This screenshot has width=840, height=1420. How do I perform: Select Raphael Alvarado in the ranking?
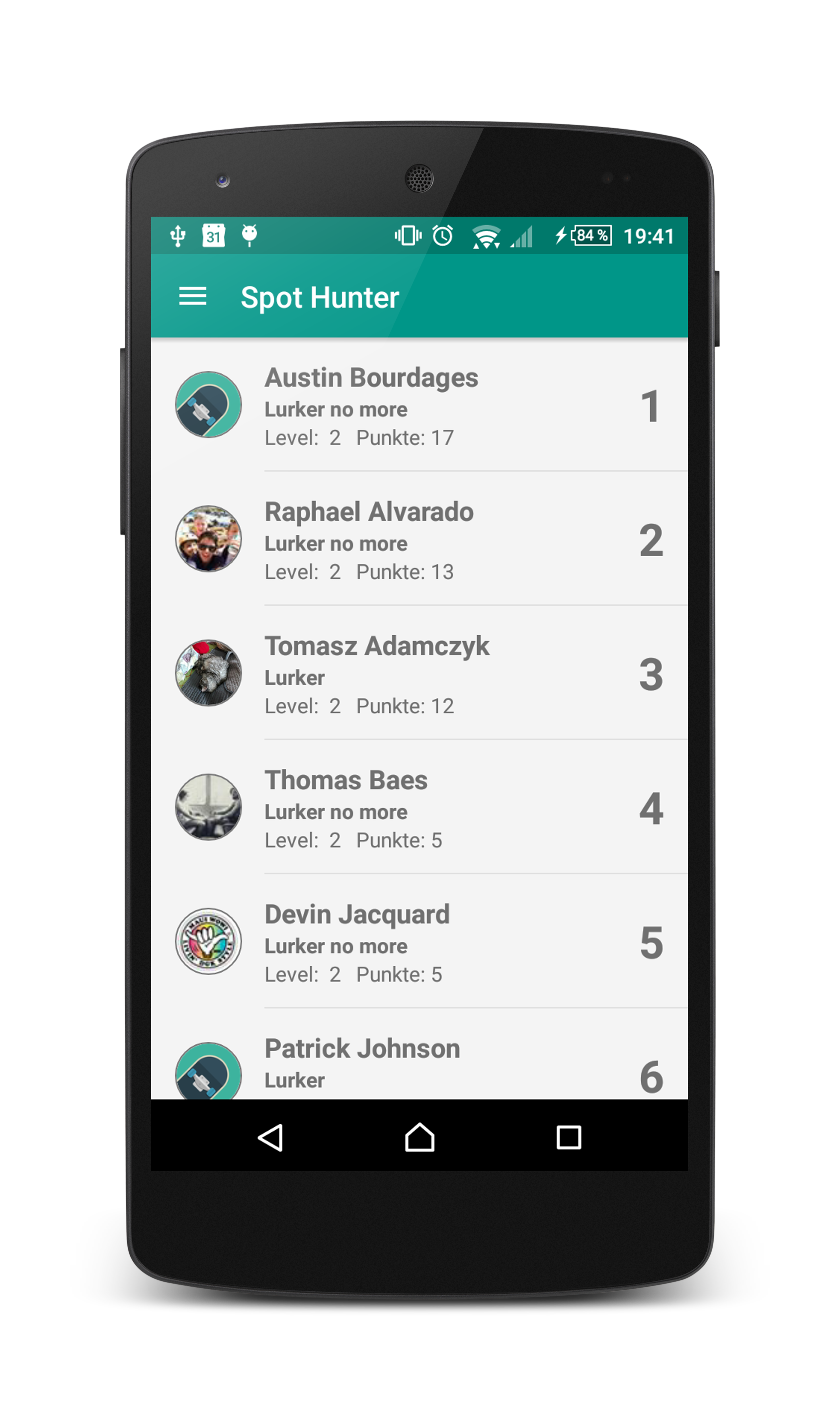[419, 540]
